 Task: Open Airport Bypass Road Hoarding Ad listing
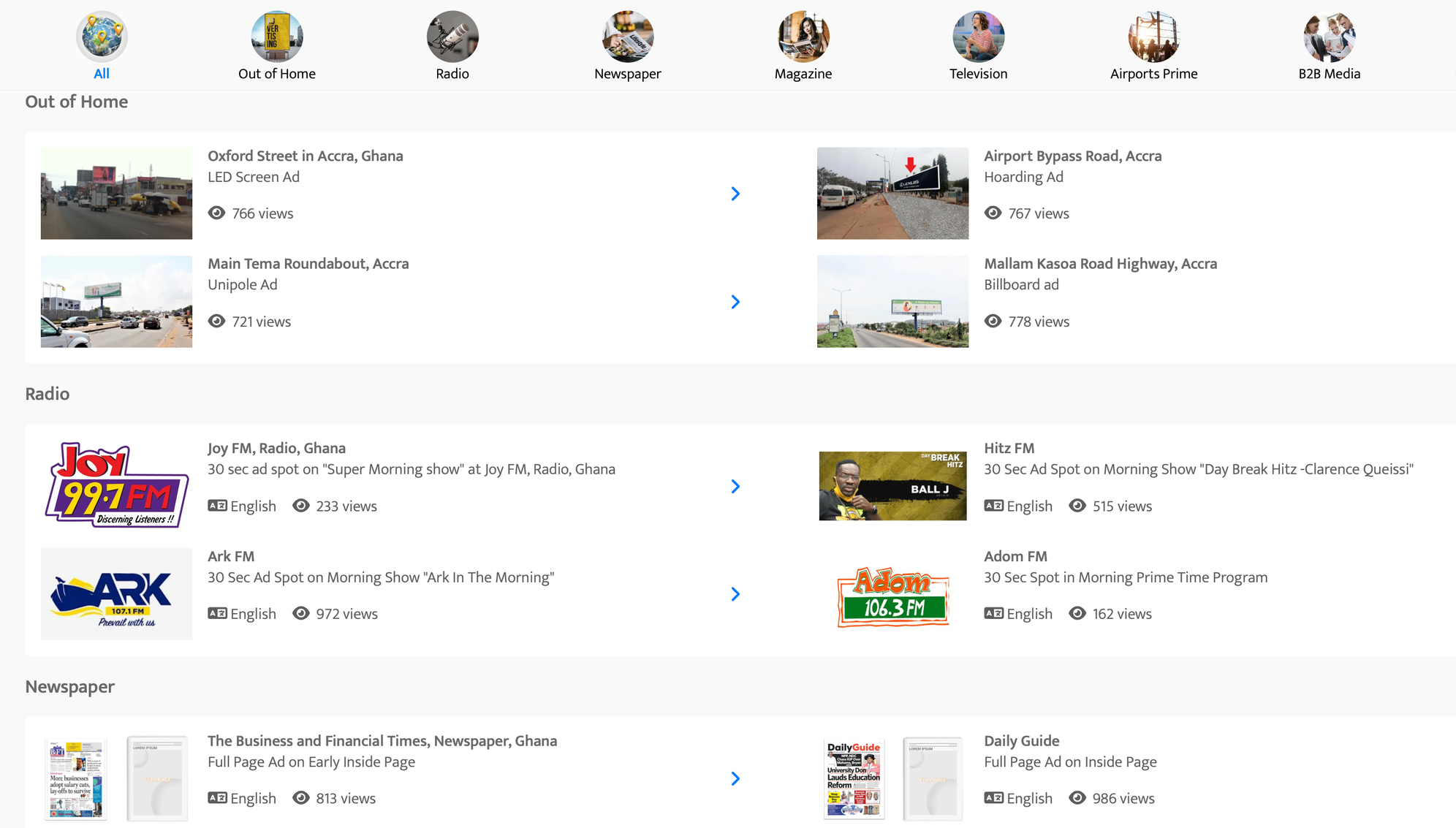[1072, 156]
